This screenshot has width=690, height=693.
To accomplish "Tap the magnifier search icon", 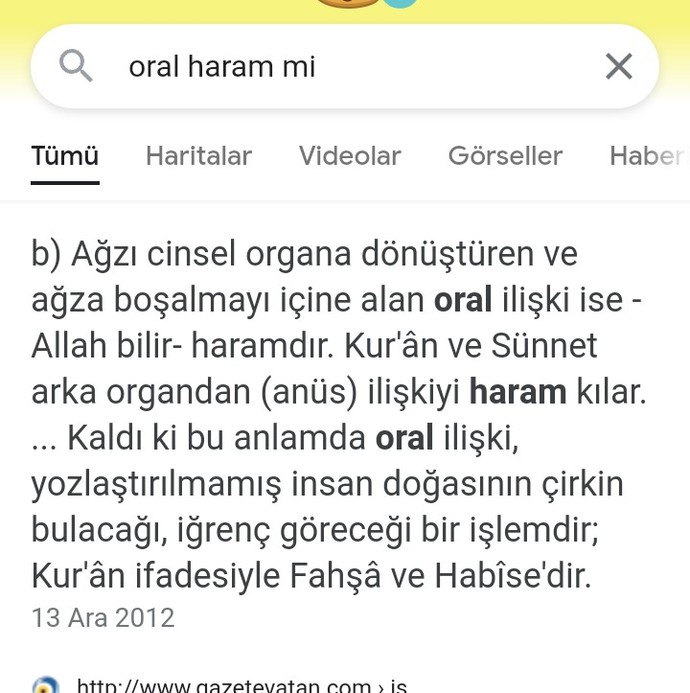I will pyautogui.click(x=75, y=67).
